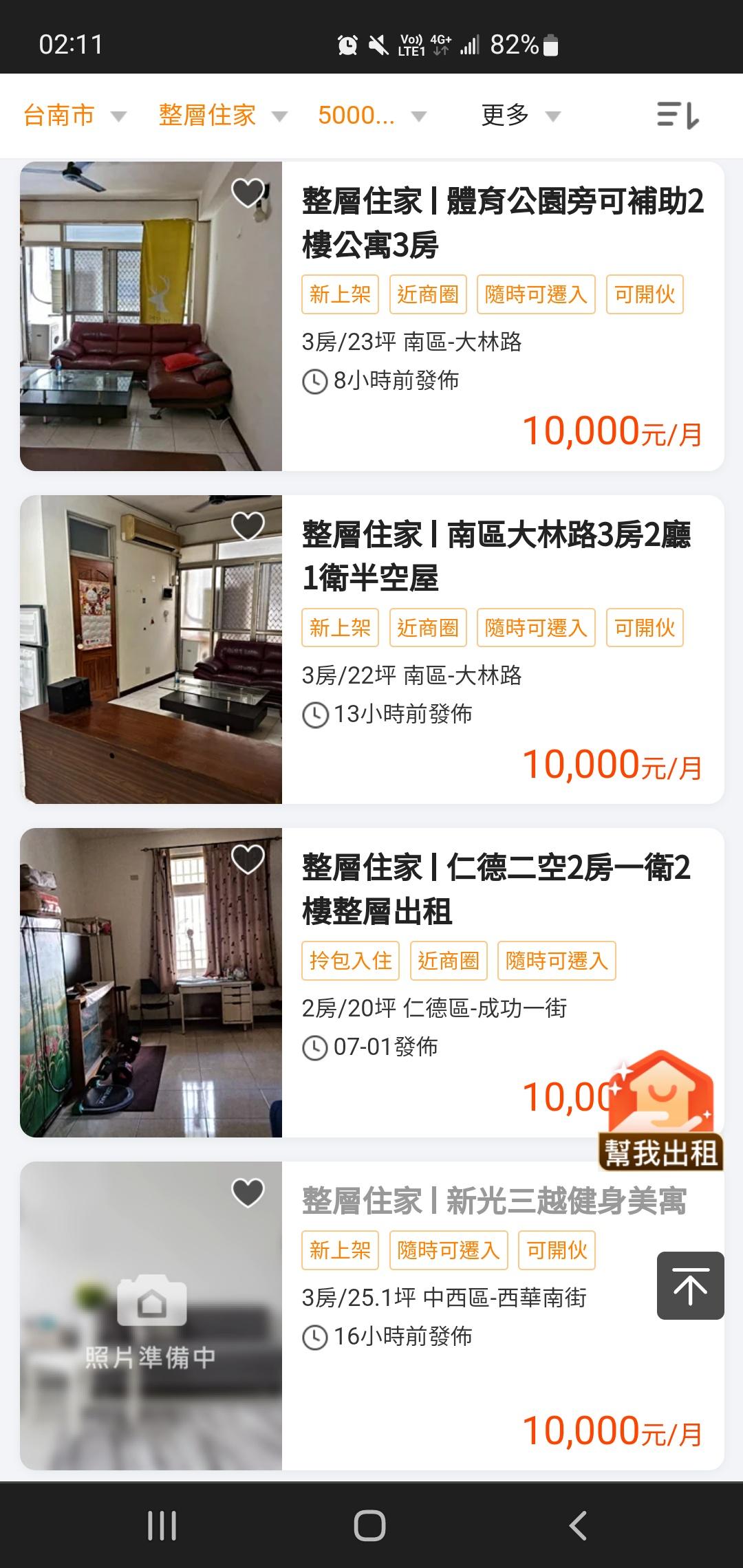Favorite the 體育公園旁 listing with heart icon
Screen dimensions: 743x1568
(x=248, y=193)
